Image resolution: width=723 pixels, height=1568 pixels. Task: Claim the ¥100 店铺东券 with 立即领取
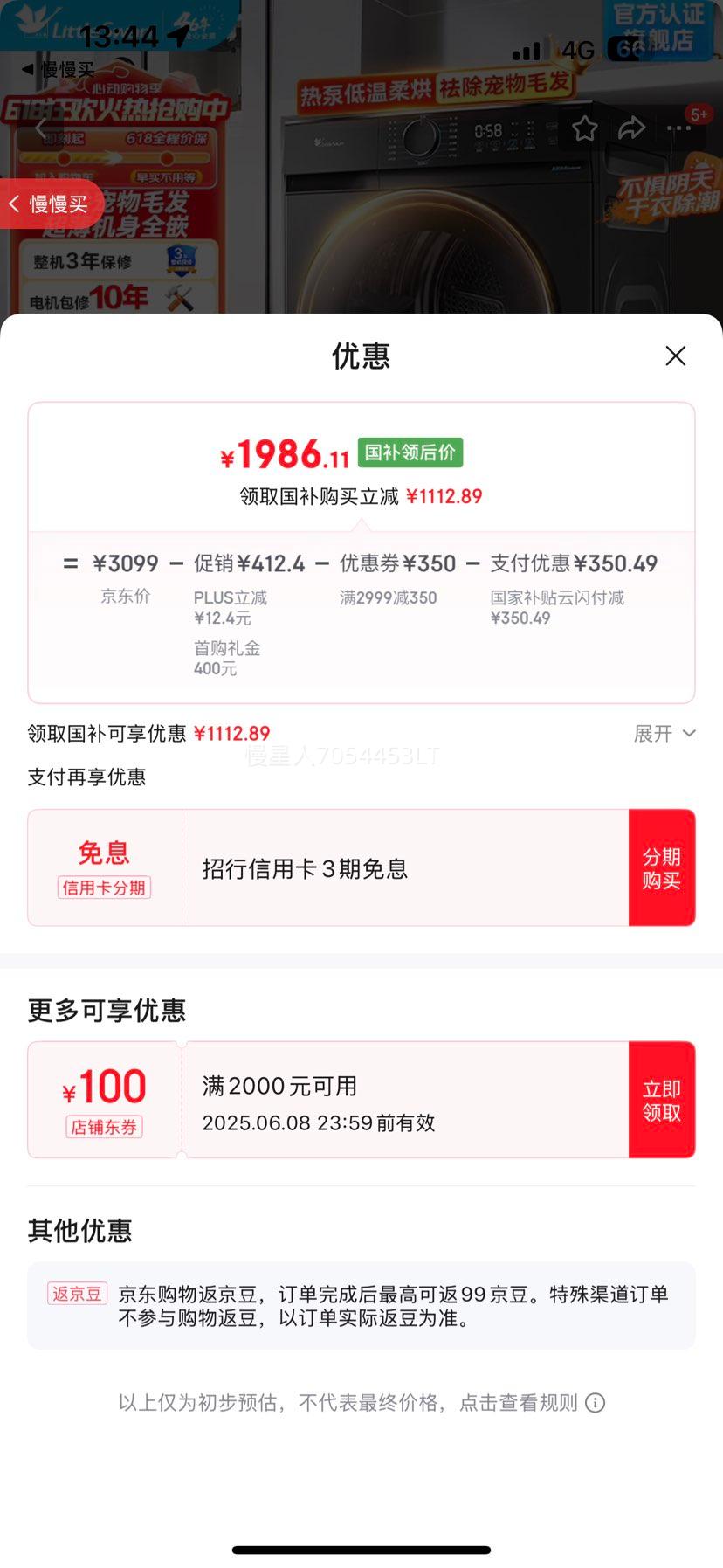coord(661,1100)
